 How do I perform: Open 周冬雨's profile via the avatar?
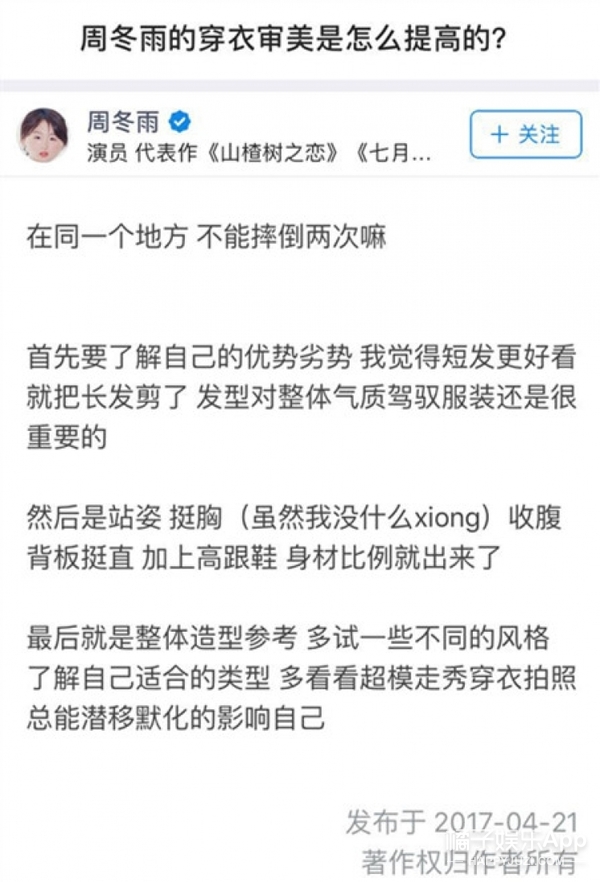pyautogui.click(x=43, y=136)
